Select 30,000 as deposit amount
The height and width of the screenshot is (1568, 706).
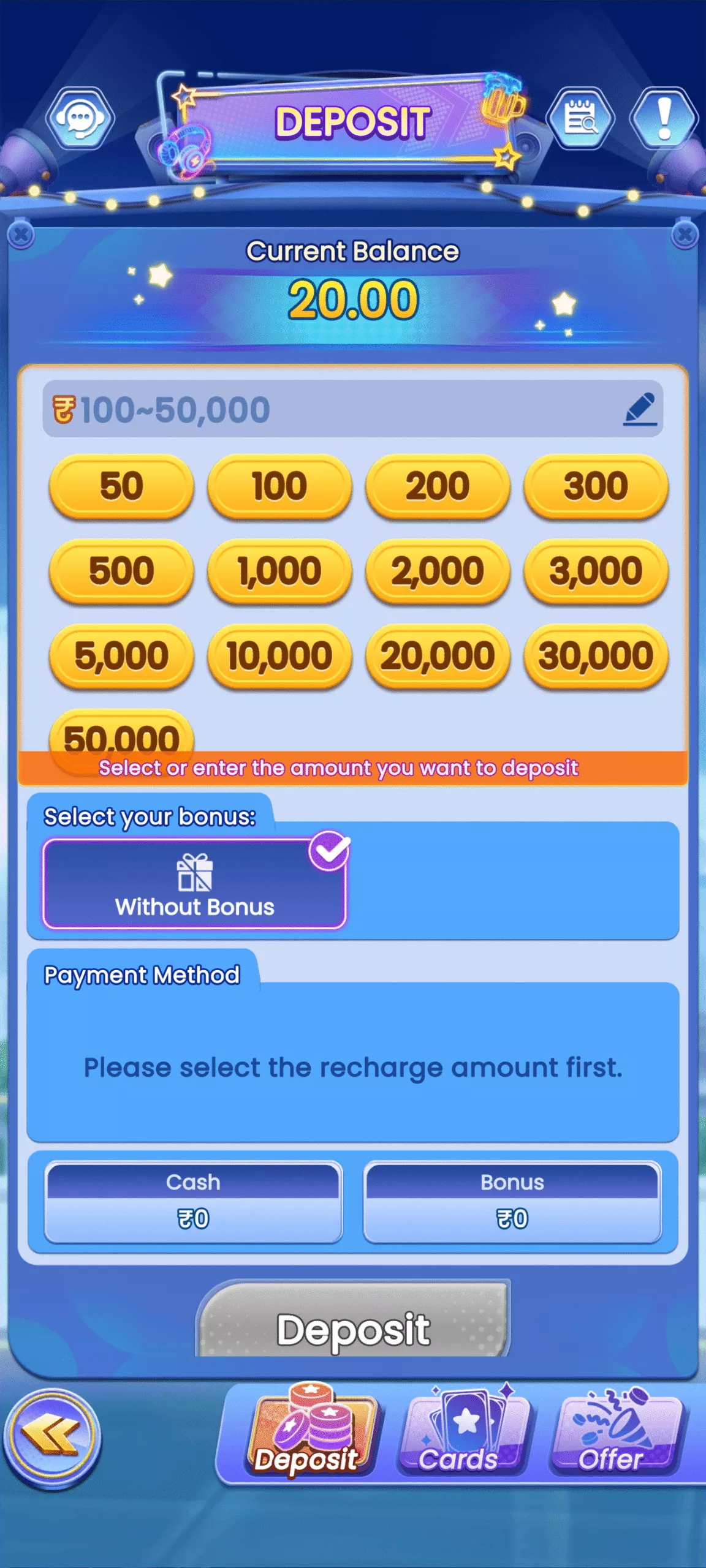pos(596,655)
